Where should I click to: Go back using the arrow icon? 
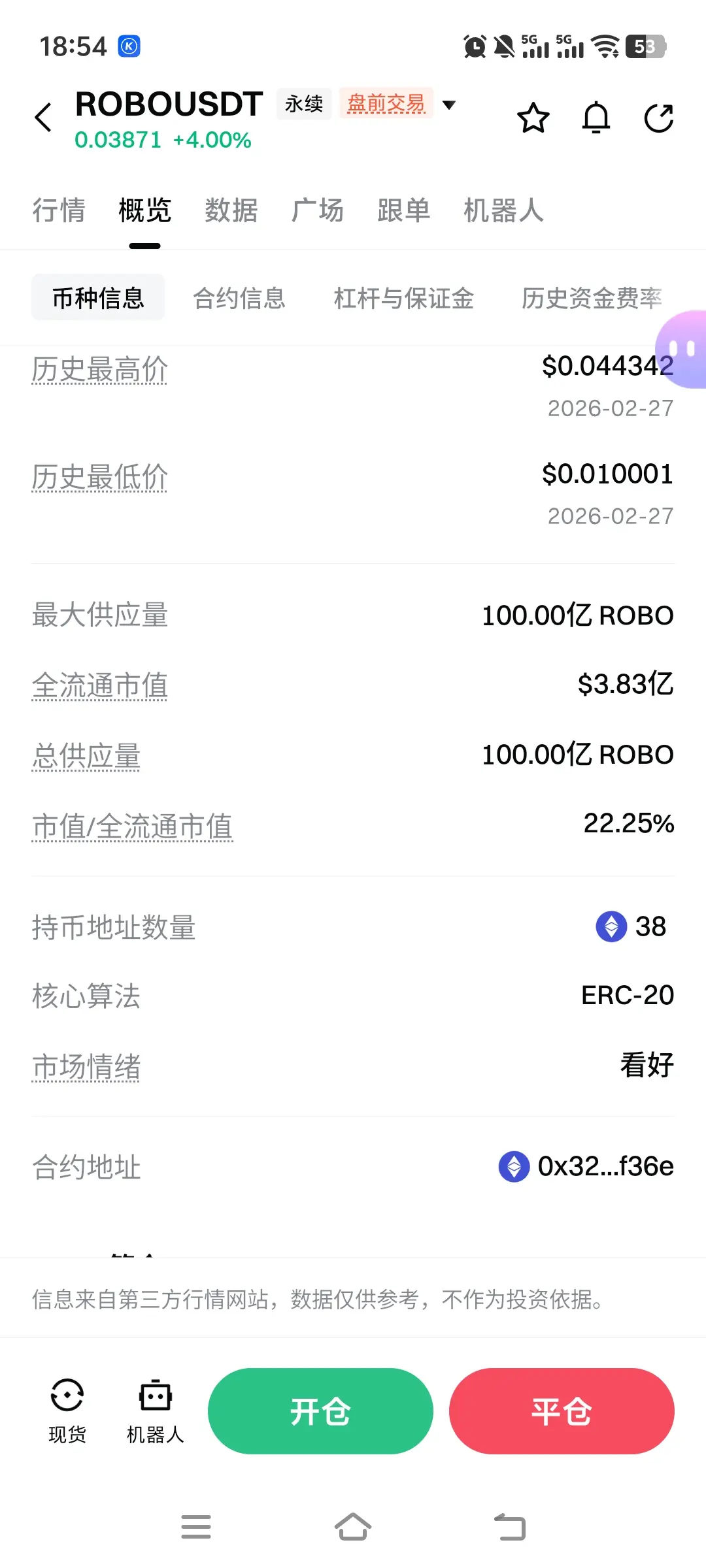point(43,118)
